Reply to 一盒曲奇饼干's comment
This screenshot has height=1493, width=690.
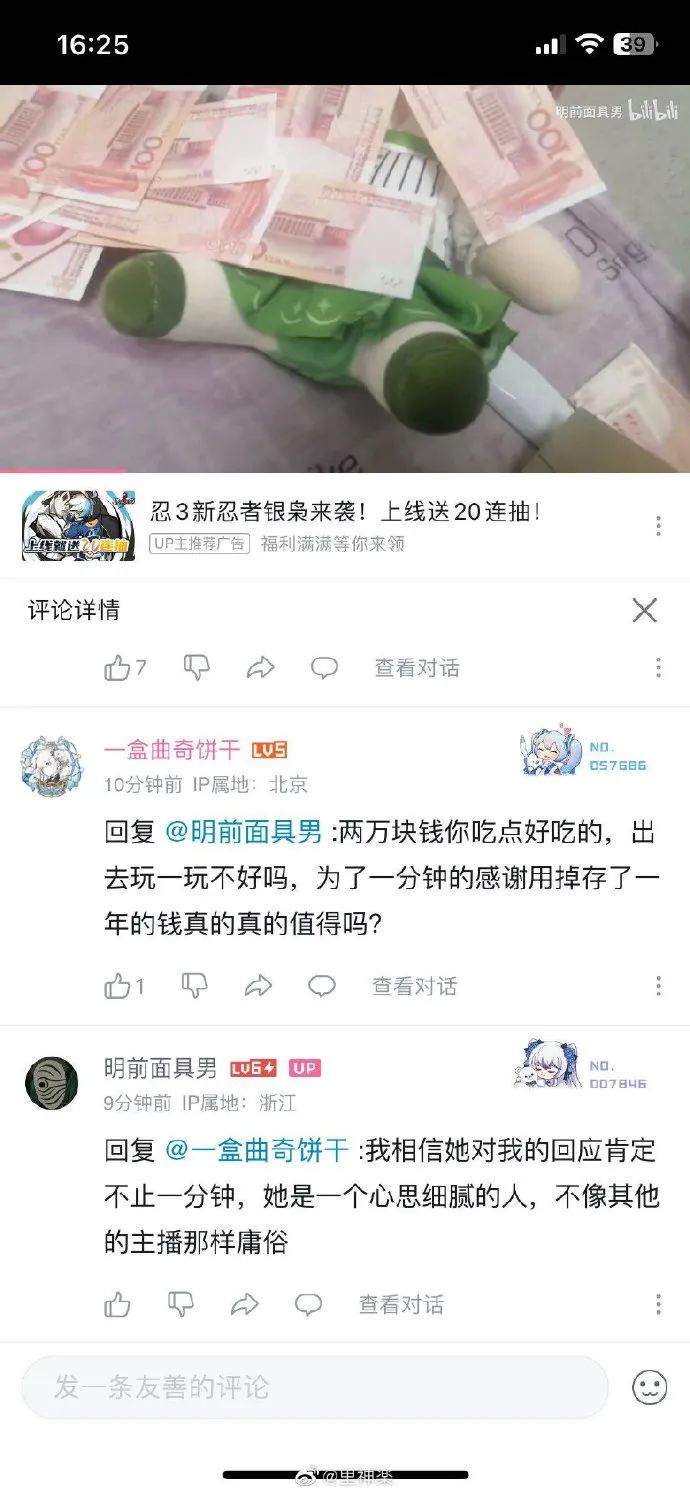pos(322,986)
